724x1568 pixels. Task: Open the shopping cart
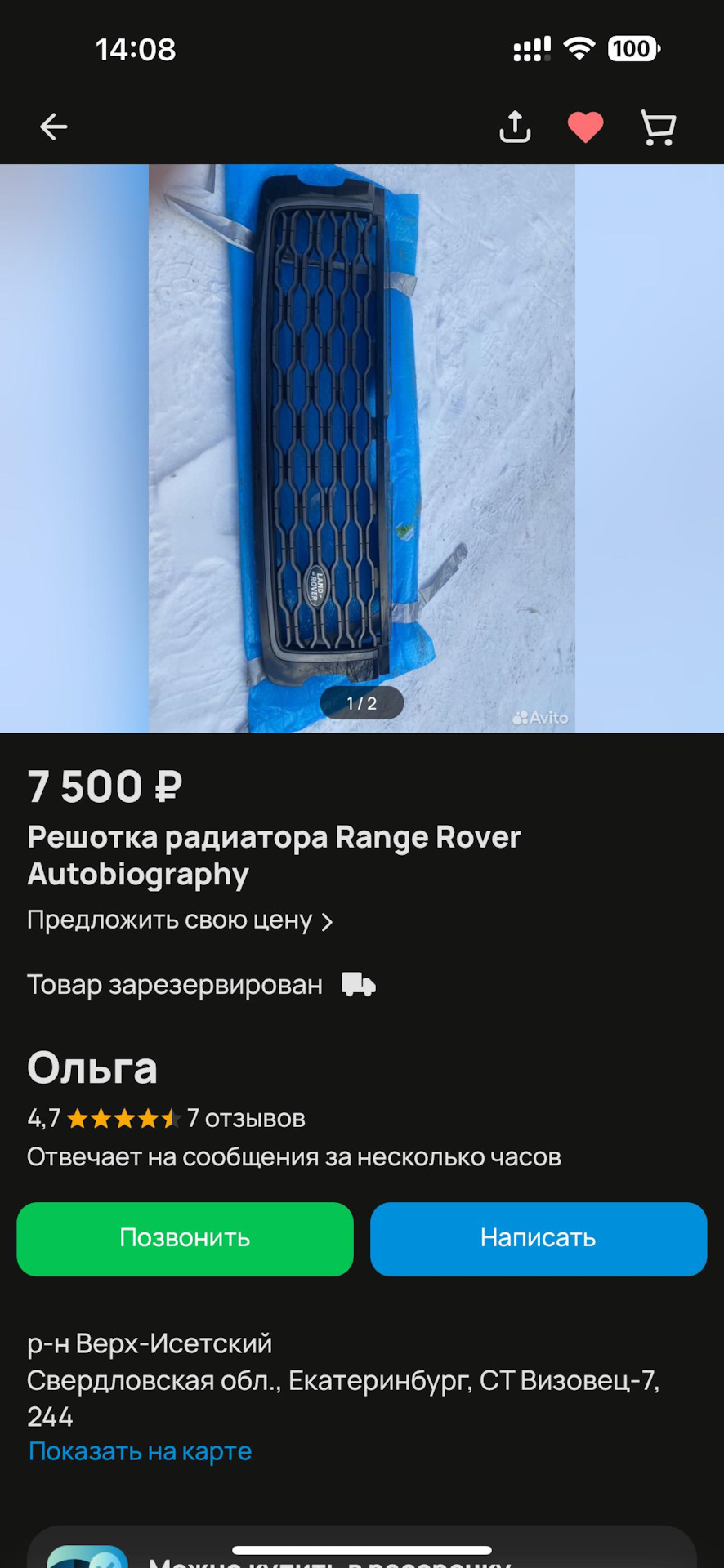pyautogui.click(x=658, y=127)
